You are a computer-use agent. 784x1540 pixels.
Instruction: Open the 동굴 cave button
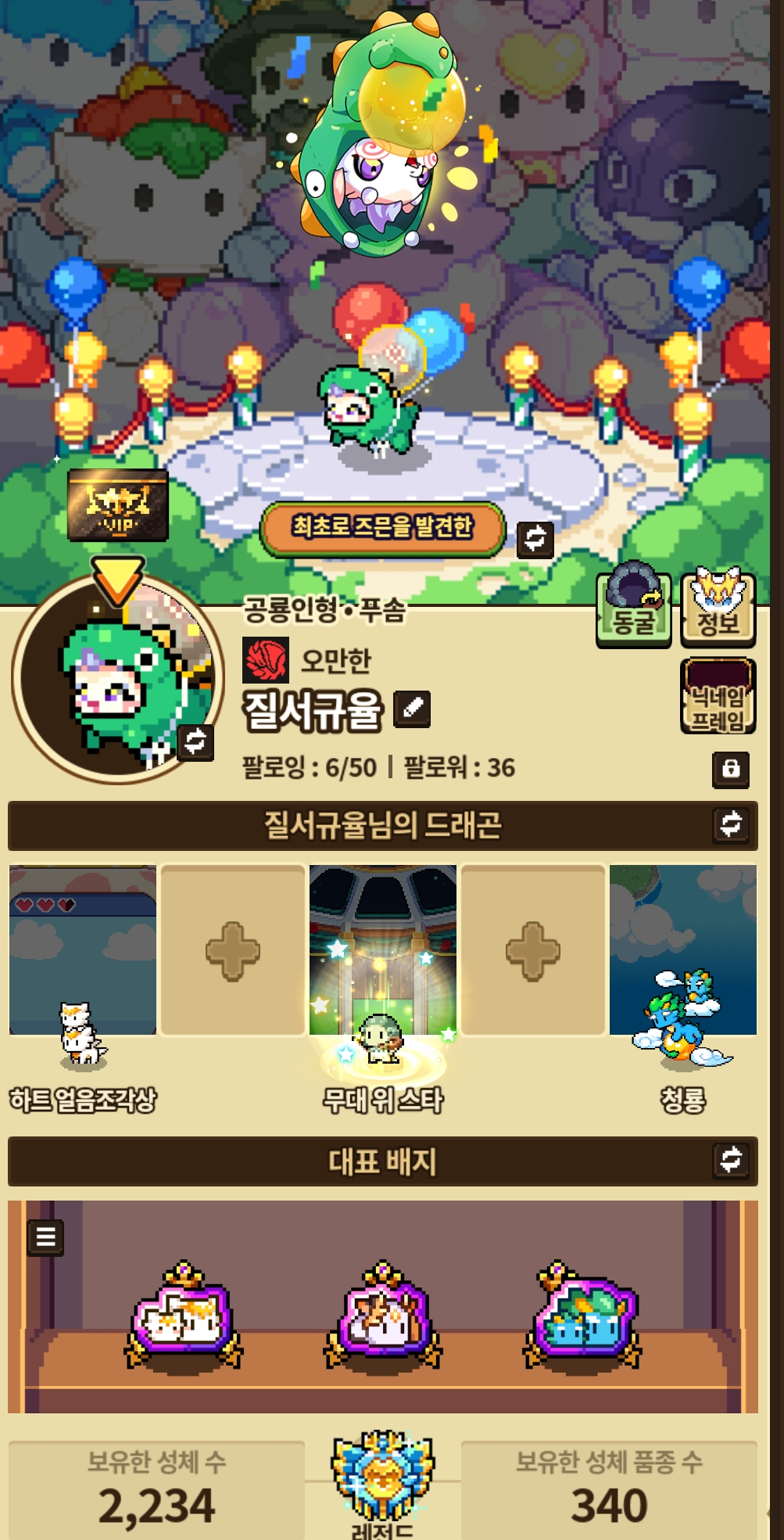coord(633,610)
